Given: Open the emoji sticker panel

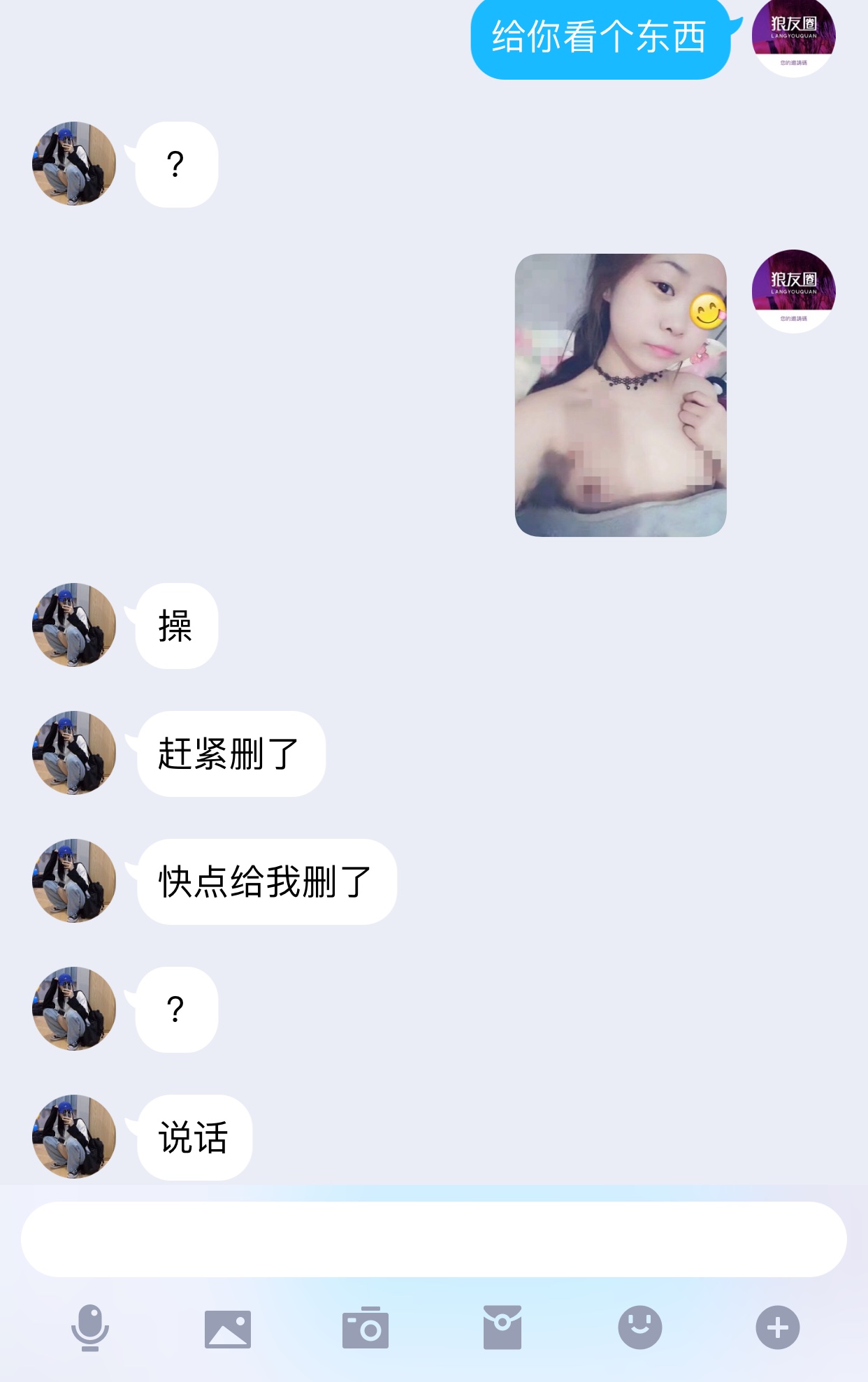Looking at the screenshot, I should tap(639, 1327).
